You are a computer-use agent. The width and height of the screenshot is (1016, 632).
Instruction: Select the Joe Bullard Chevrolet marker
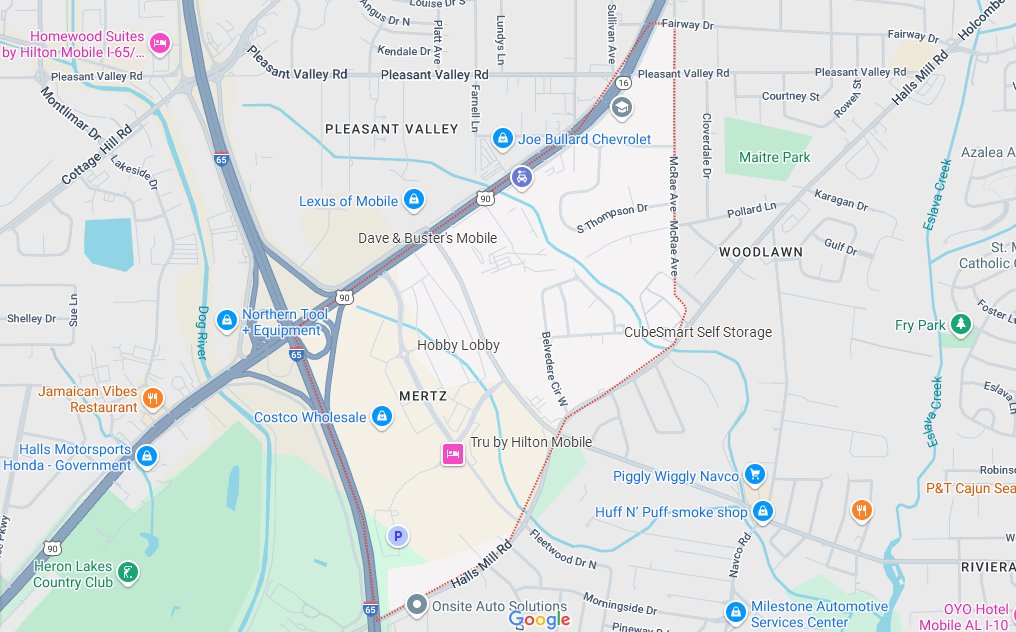(x=503, y=138)
